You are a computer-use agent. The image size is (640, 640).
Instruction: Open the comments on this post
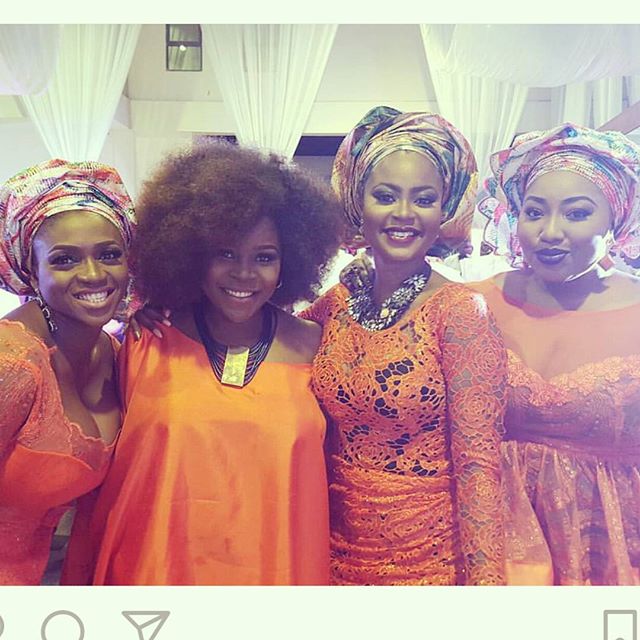62,628
